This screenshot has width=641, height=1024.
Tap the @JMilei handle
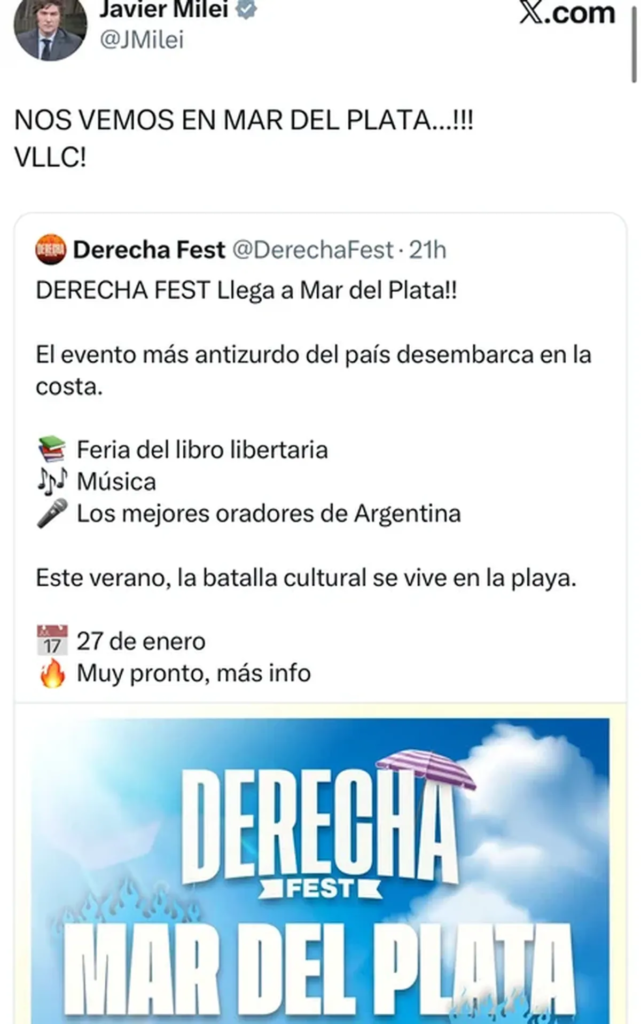click(x=142, y=40)
